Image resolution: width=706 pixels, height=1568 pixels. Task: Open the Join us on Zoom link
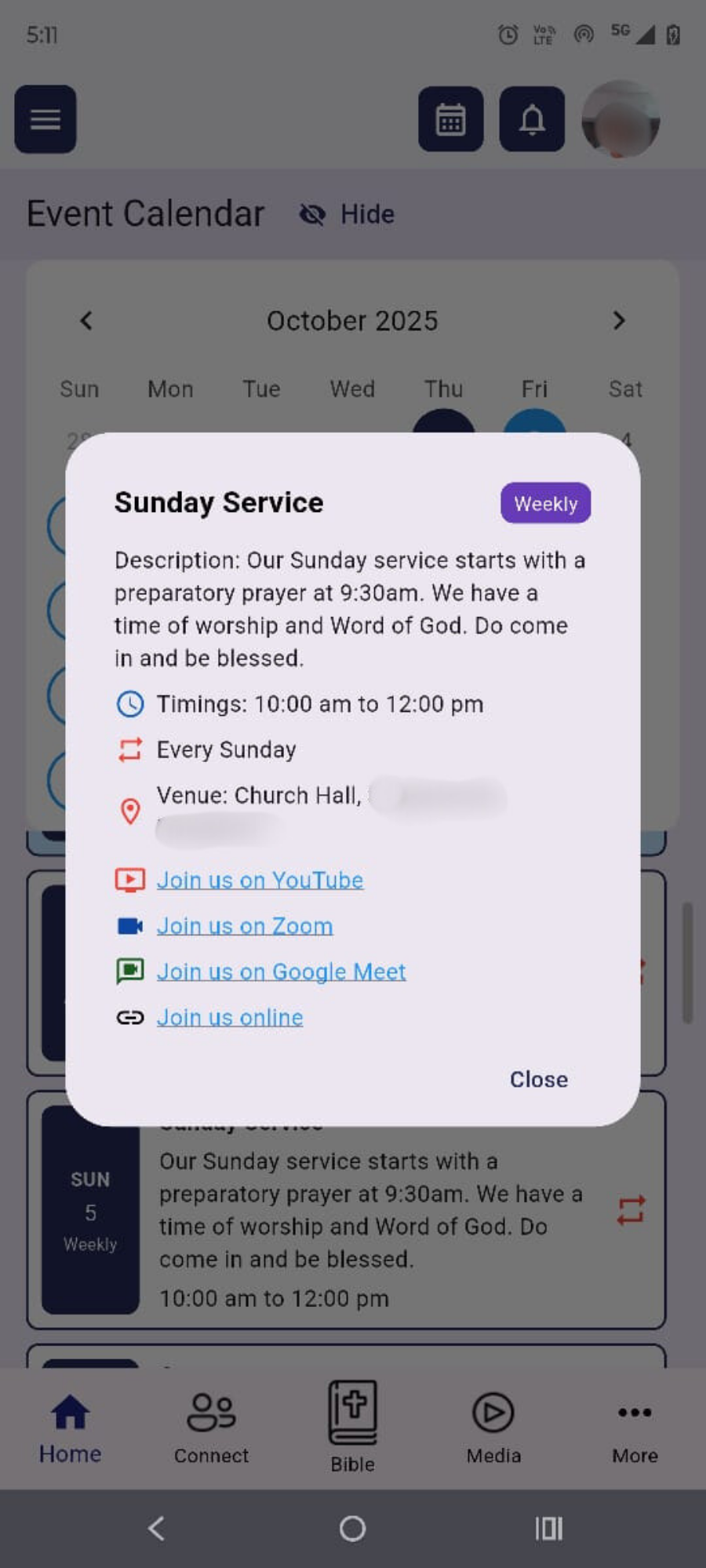[245, 926]
